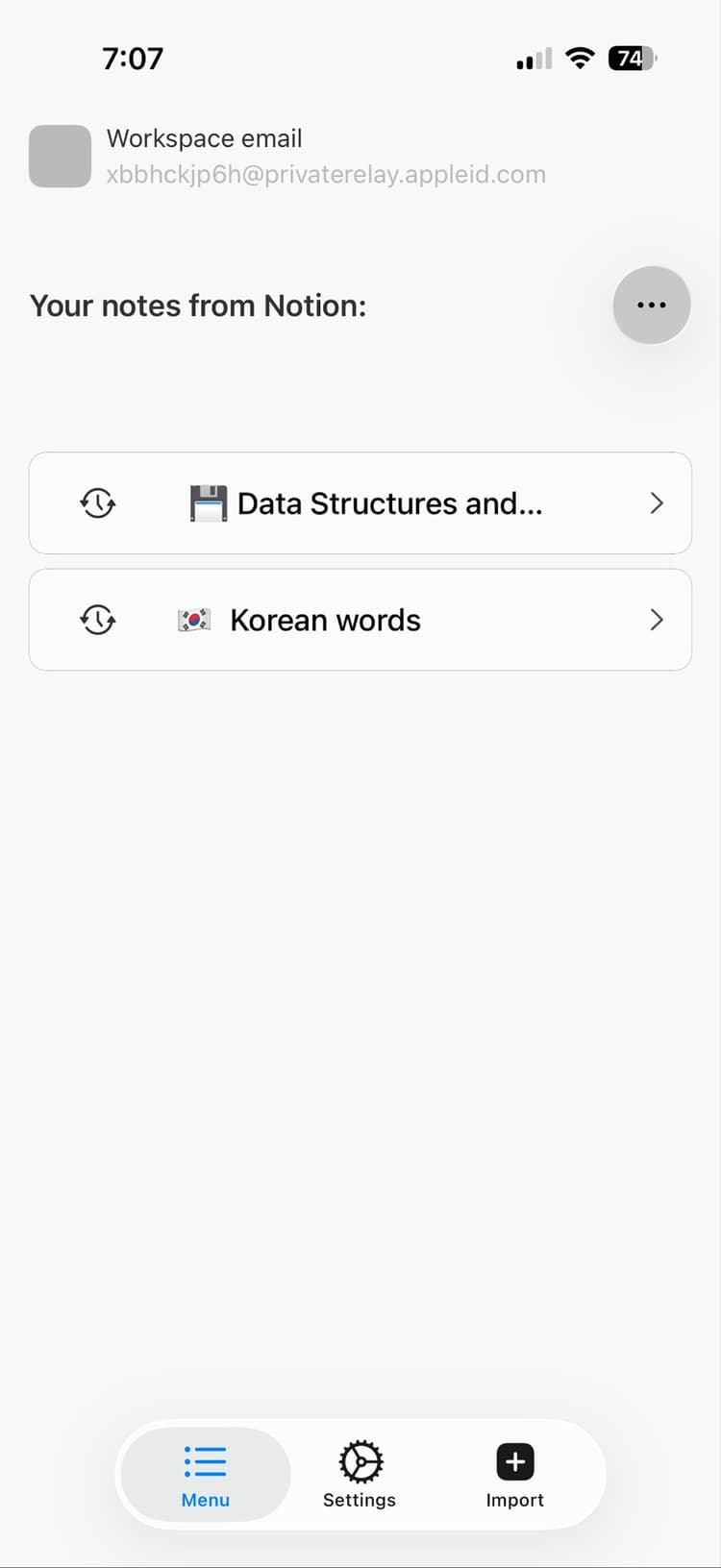Click the 7:07 clock in status bar
This screenshot has height=1568, width=721.
(134, 59)
